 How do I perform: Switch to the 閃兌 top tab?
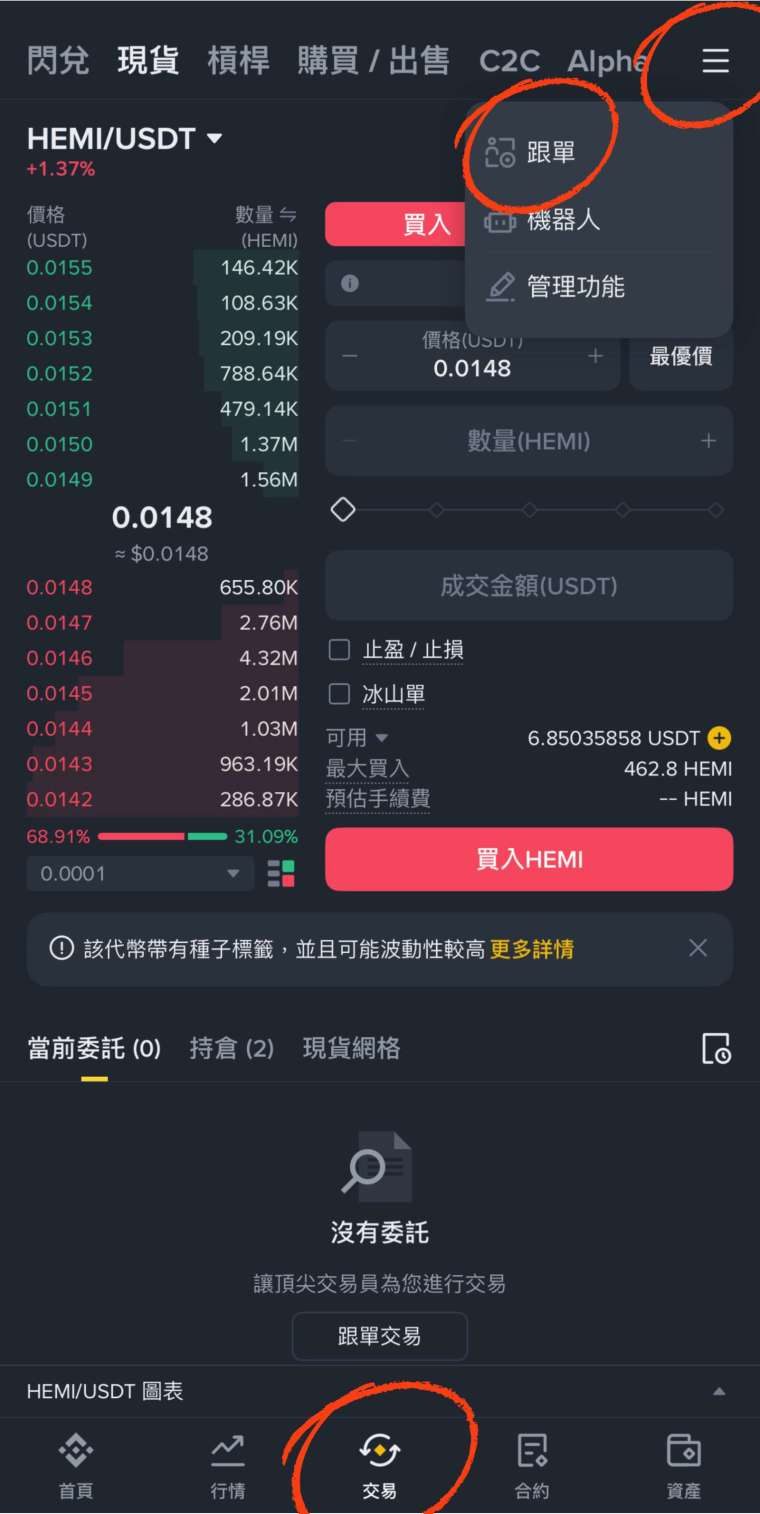(x=58, y=61)
